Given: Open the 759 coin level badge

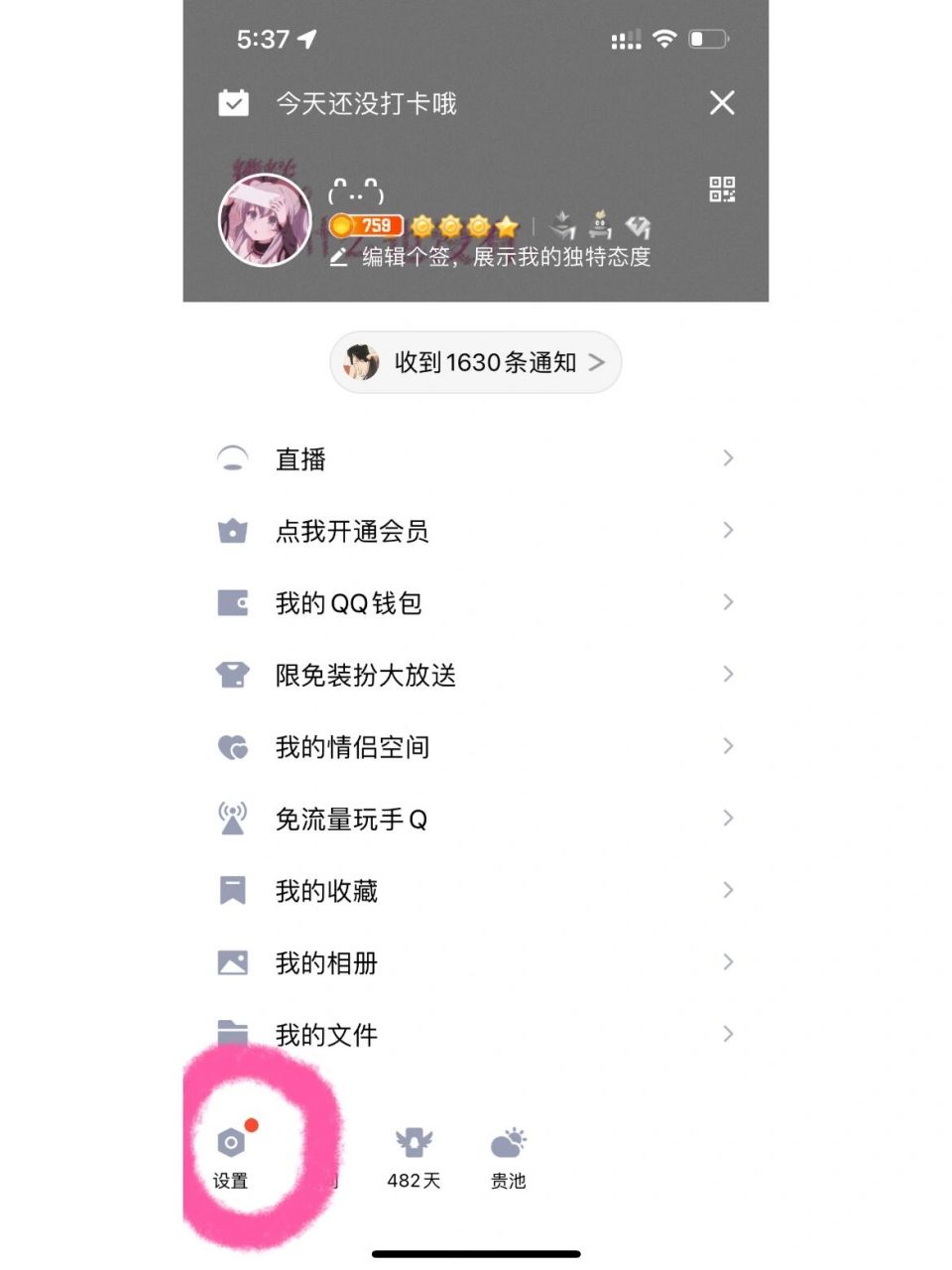Looking at the screenshot, I should point(364,225).
